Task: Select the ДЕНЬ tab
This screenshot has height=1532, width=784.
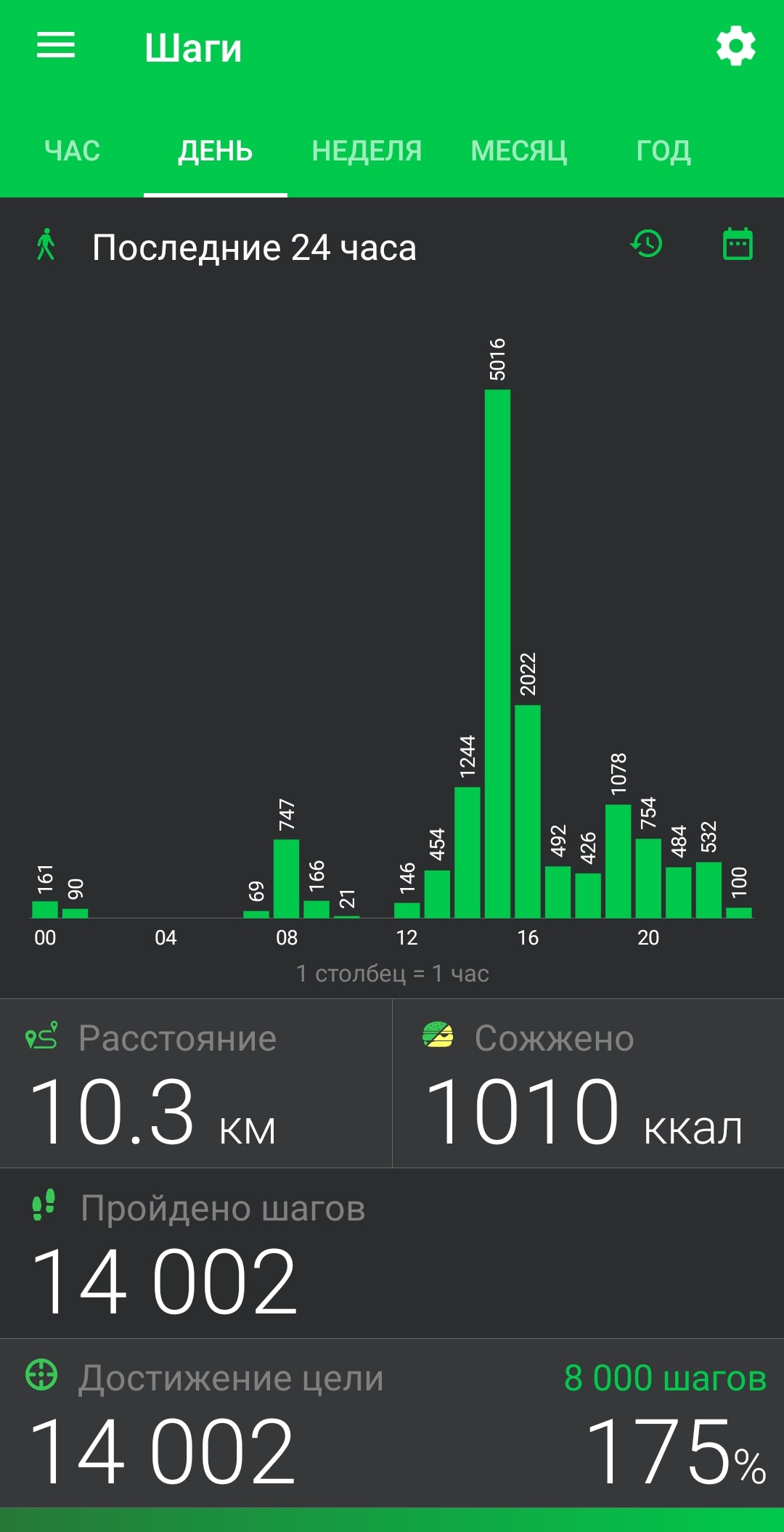Action: [216, 151]
